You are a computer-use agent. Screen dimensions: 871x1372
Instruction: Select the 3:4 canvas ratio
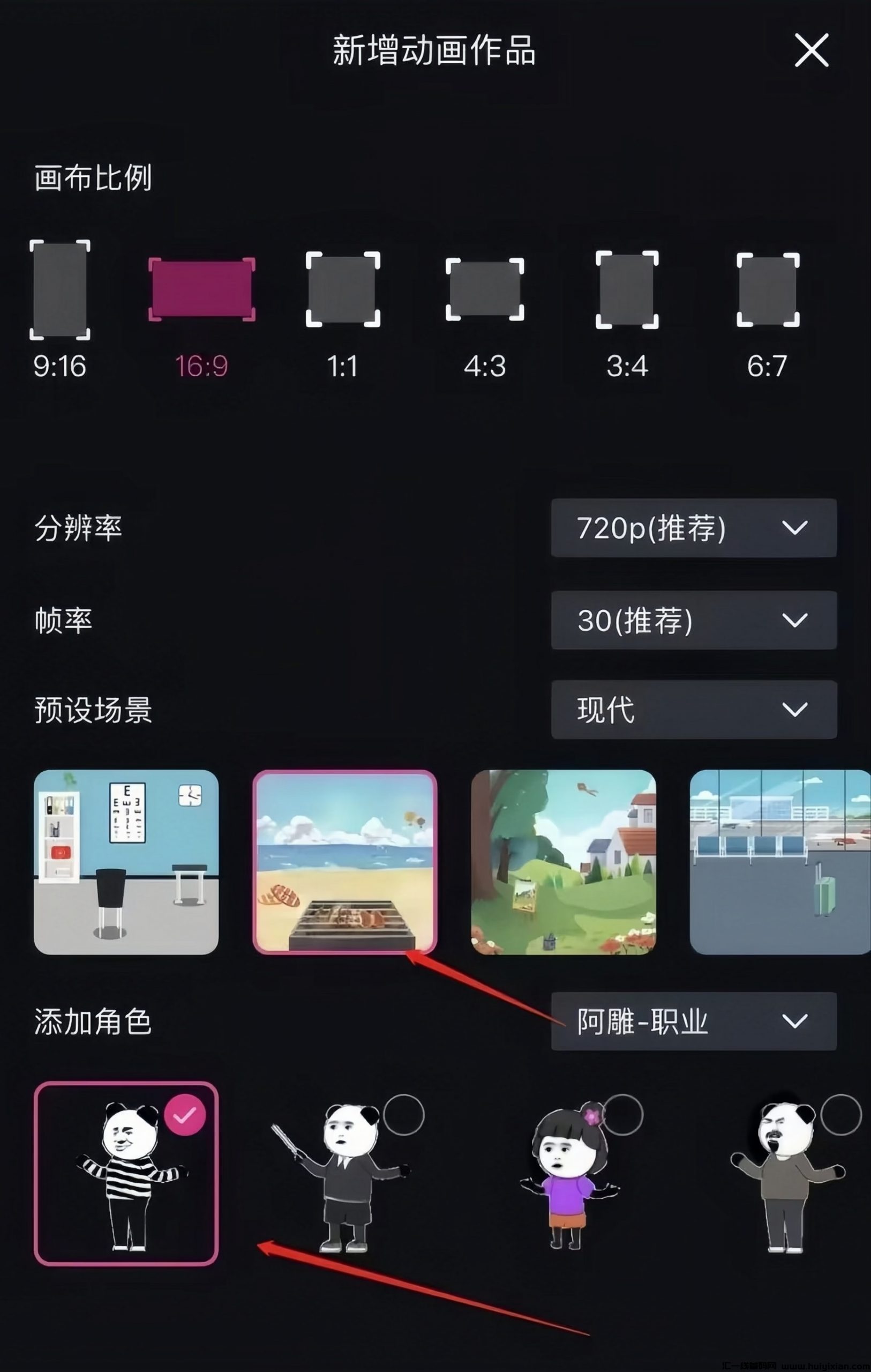627,289
